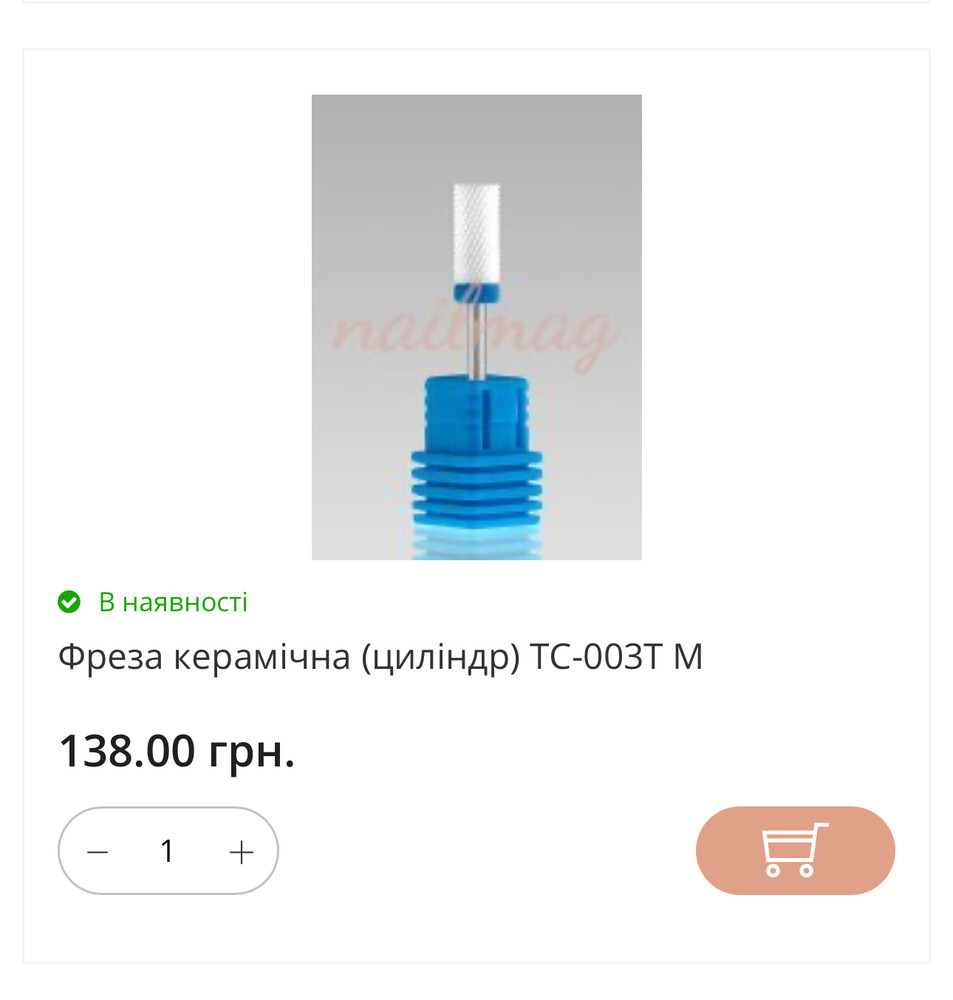Open the ceramic cutter product image
Viewport: 953px width, 1000px height.
476,327
